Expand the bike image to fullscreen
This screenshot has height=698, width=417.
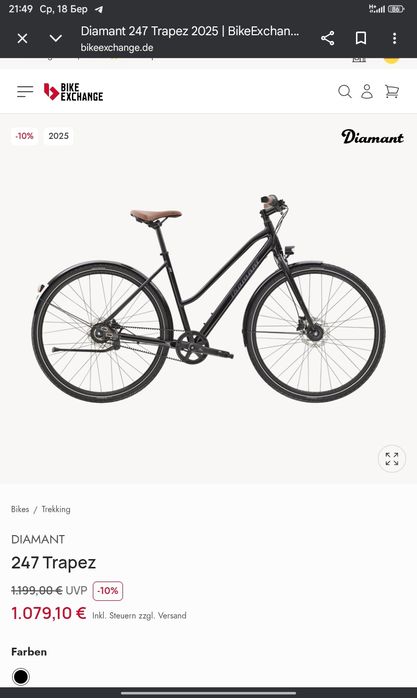(392, 459)
